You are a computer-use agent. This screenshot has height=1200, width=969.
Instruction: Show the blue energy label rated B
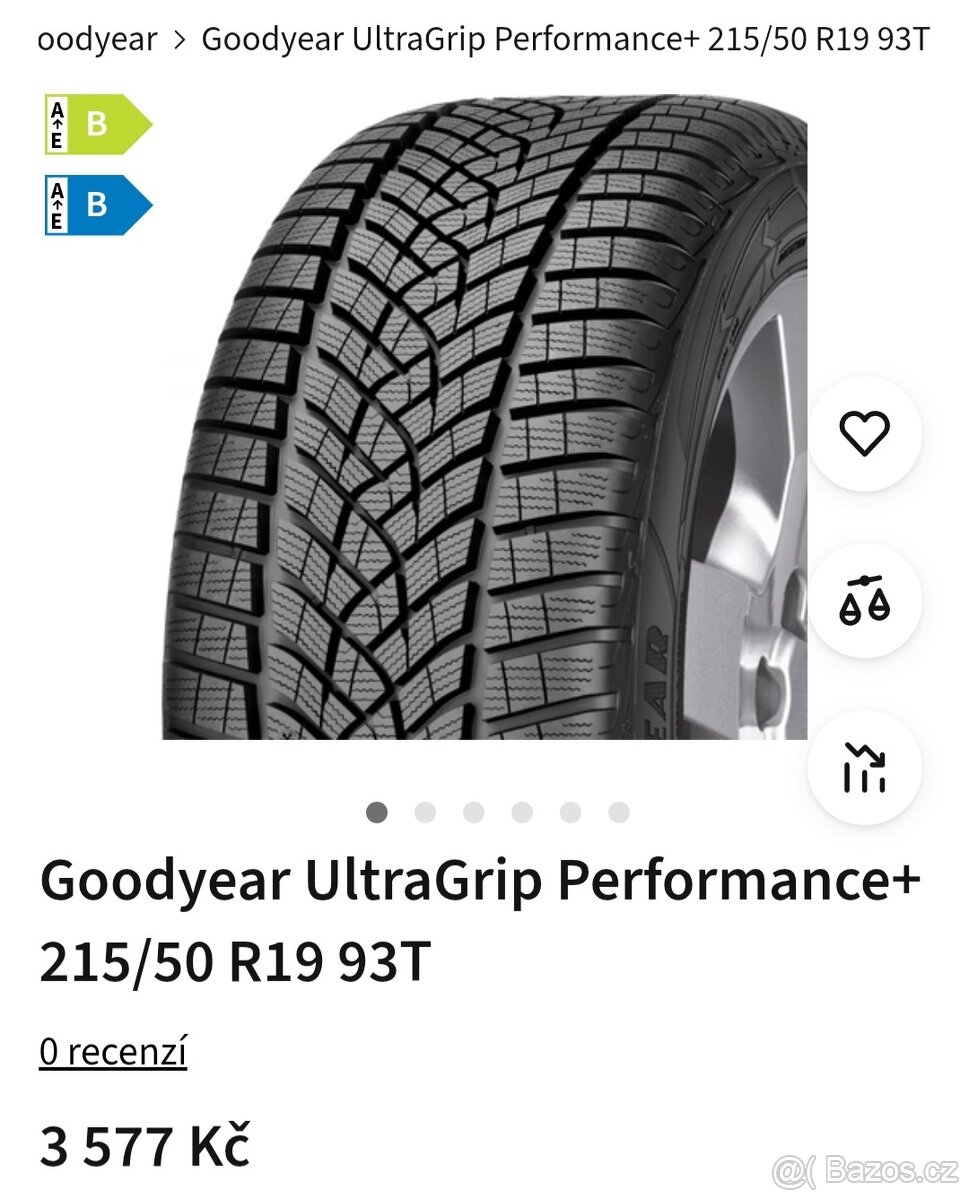(97, 205)
